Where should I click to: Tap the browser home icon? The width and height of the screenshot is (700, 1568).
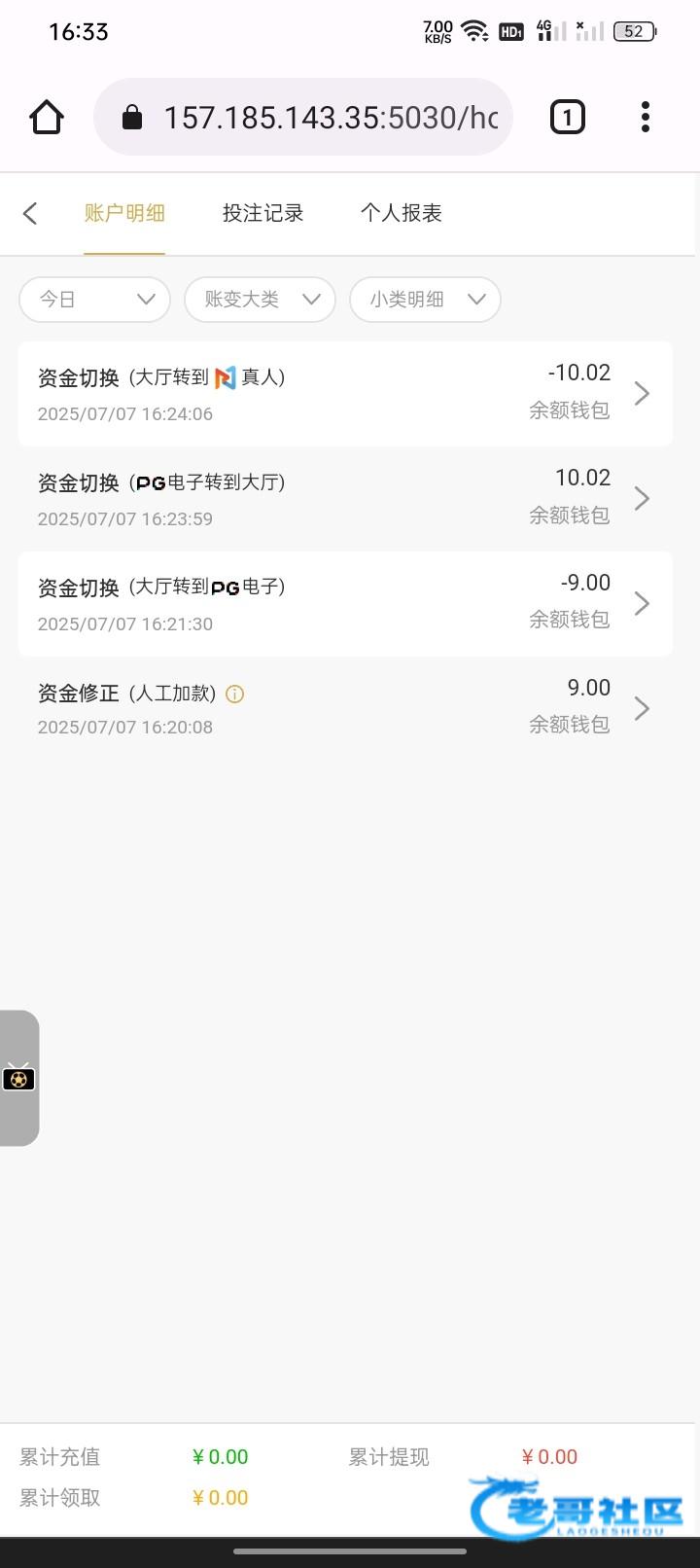47,118
